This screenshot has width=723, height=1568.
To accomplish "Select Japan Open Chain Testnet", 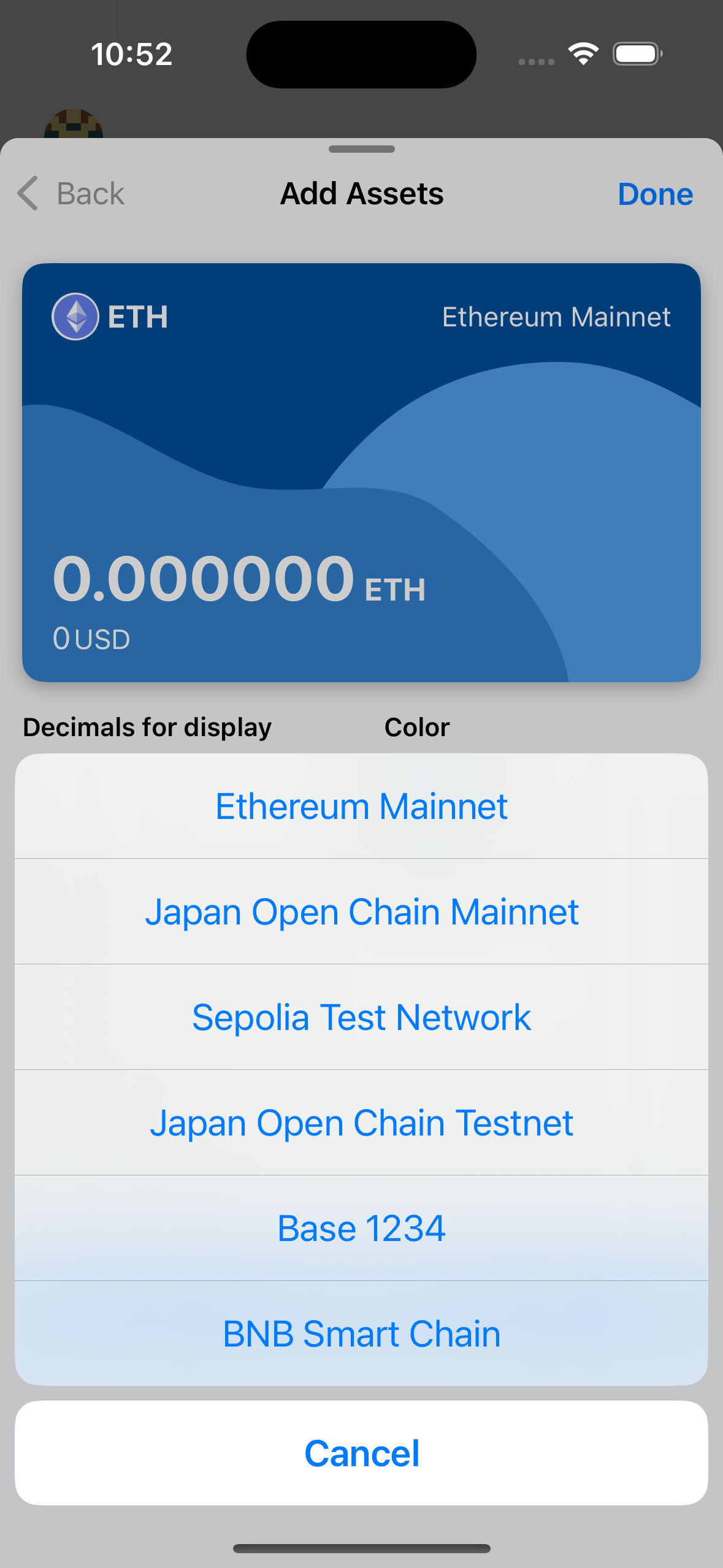I will [361, 1123].
